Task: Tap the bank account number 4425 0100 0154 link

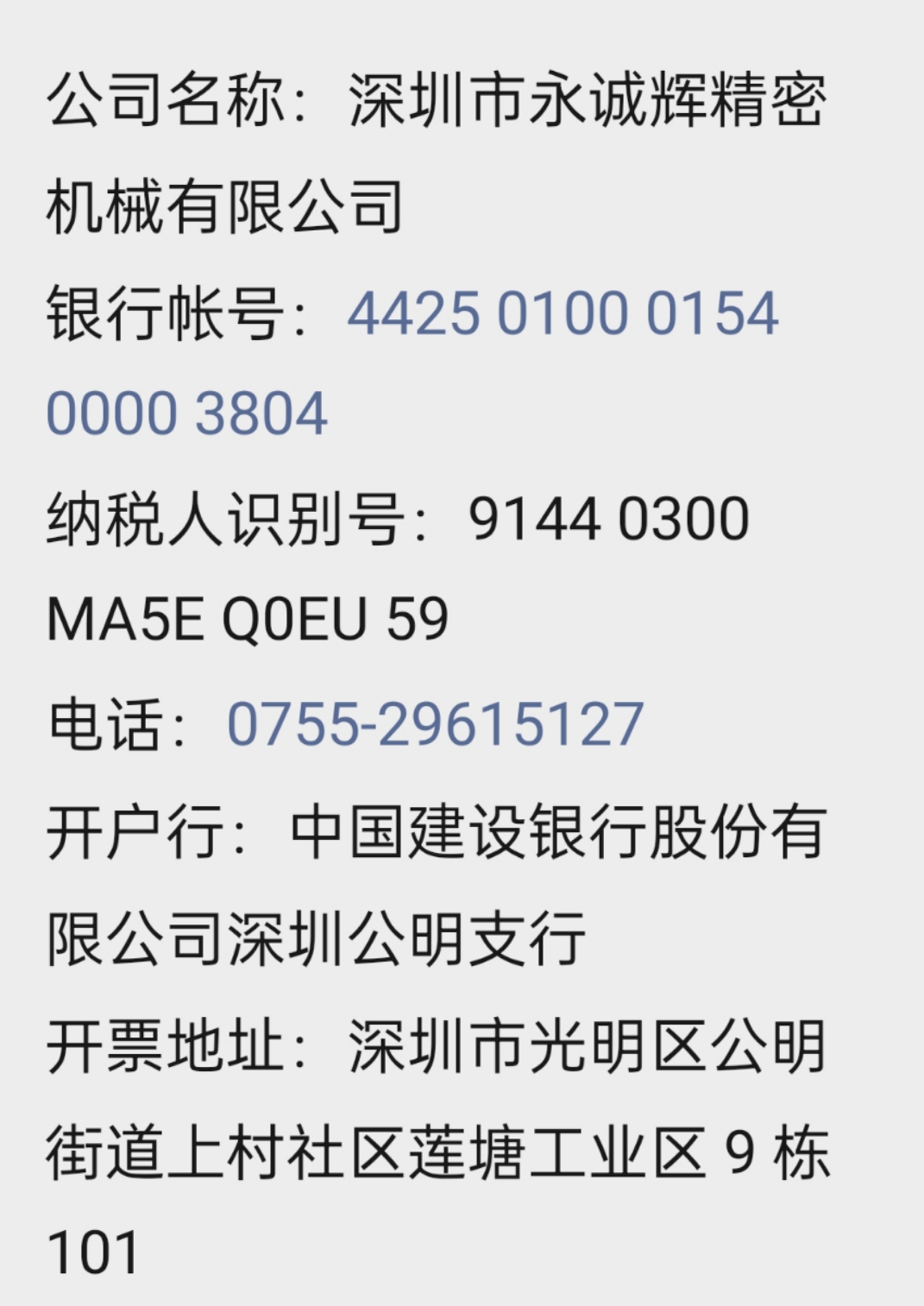Action: 563,312
